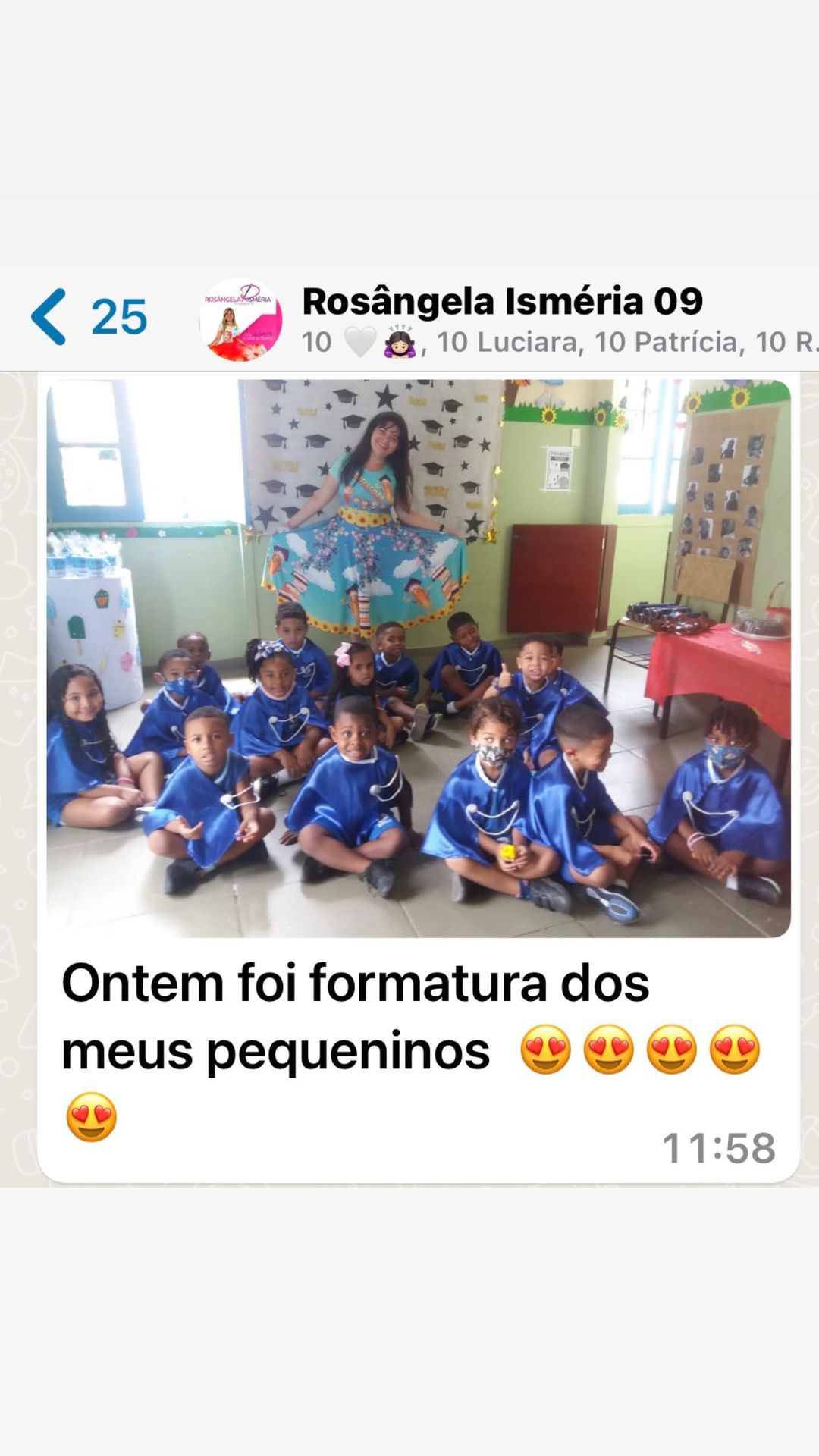Open the graduation photo in the message

[419, 658]
